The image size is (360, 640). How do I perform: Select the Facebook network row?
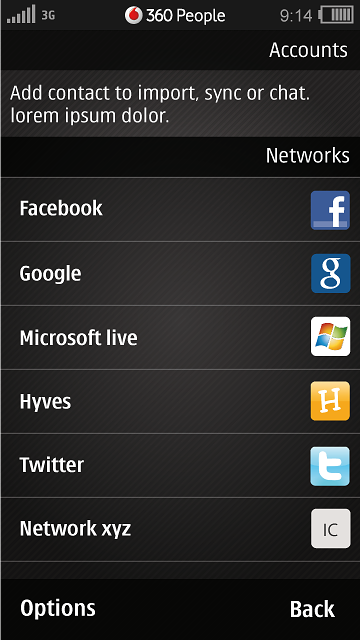180,209
